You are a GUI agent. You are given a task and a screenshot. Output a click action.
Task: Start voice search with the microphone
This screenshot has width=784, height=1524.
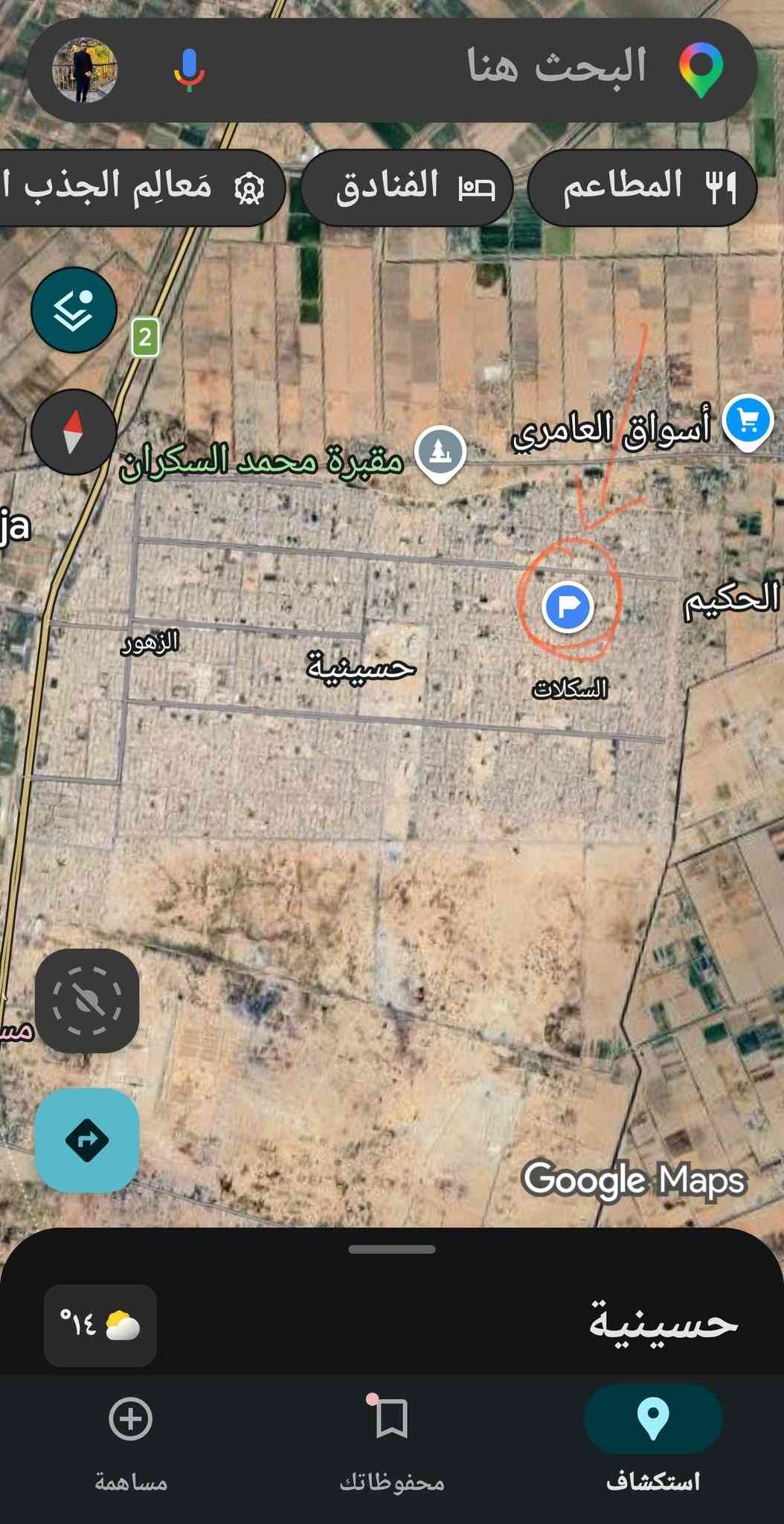(189, 70)
